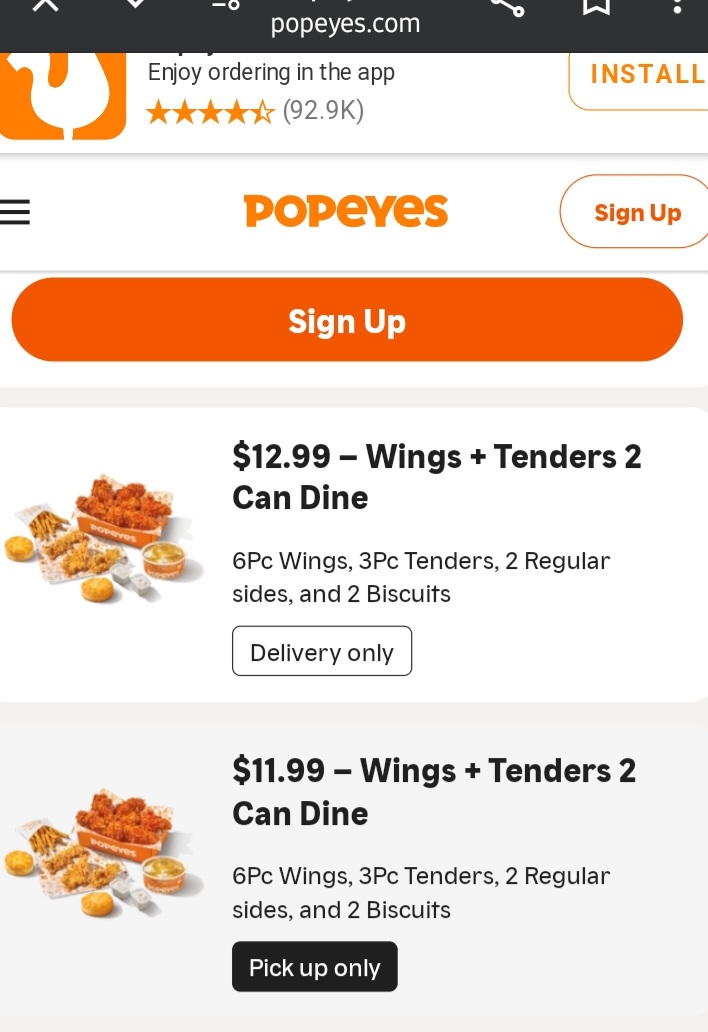Image resolution: width=708 pixels, height=1032 pixels.
Task: Bookmark this page in the browser
Action: (x=596, y=6)
